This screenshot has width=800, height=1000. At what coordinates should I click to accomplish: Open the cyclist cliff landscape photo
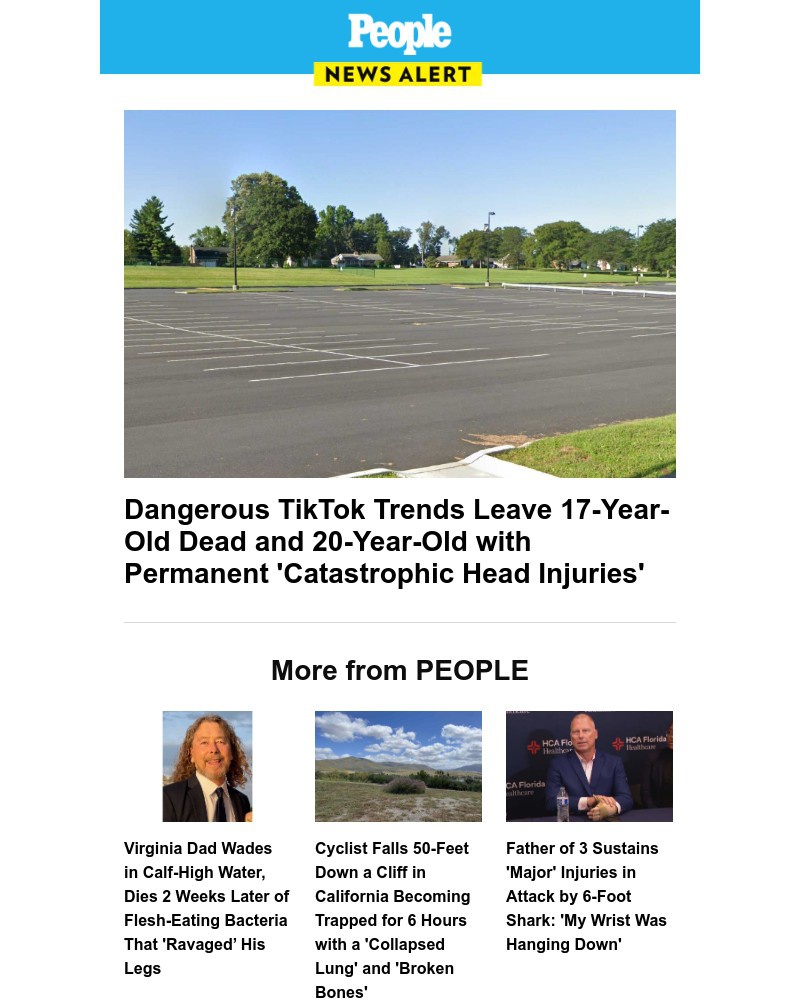click(398, 766)
